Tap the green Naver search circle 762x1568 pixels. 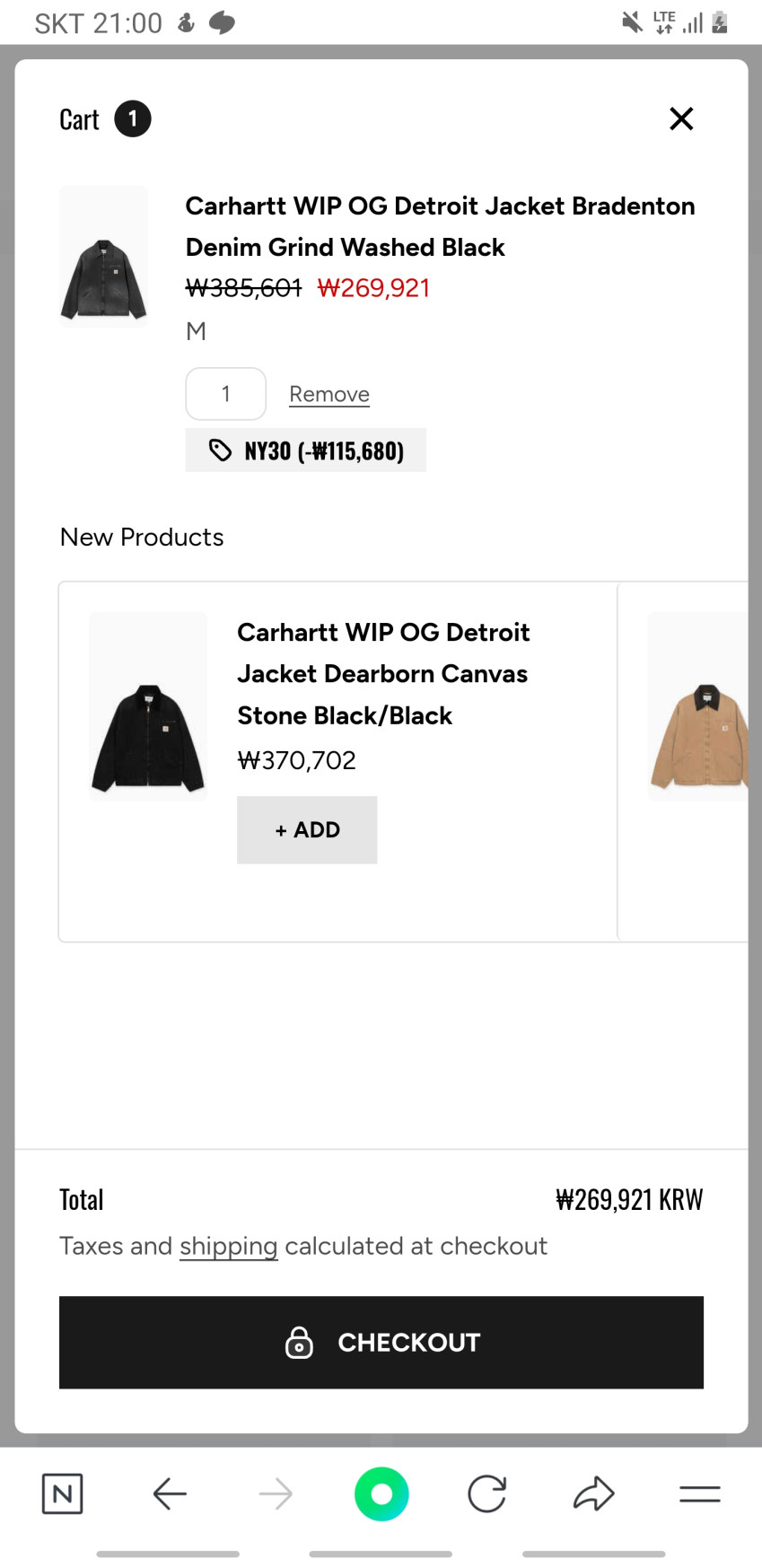(381, 1494)
